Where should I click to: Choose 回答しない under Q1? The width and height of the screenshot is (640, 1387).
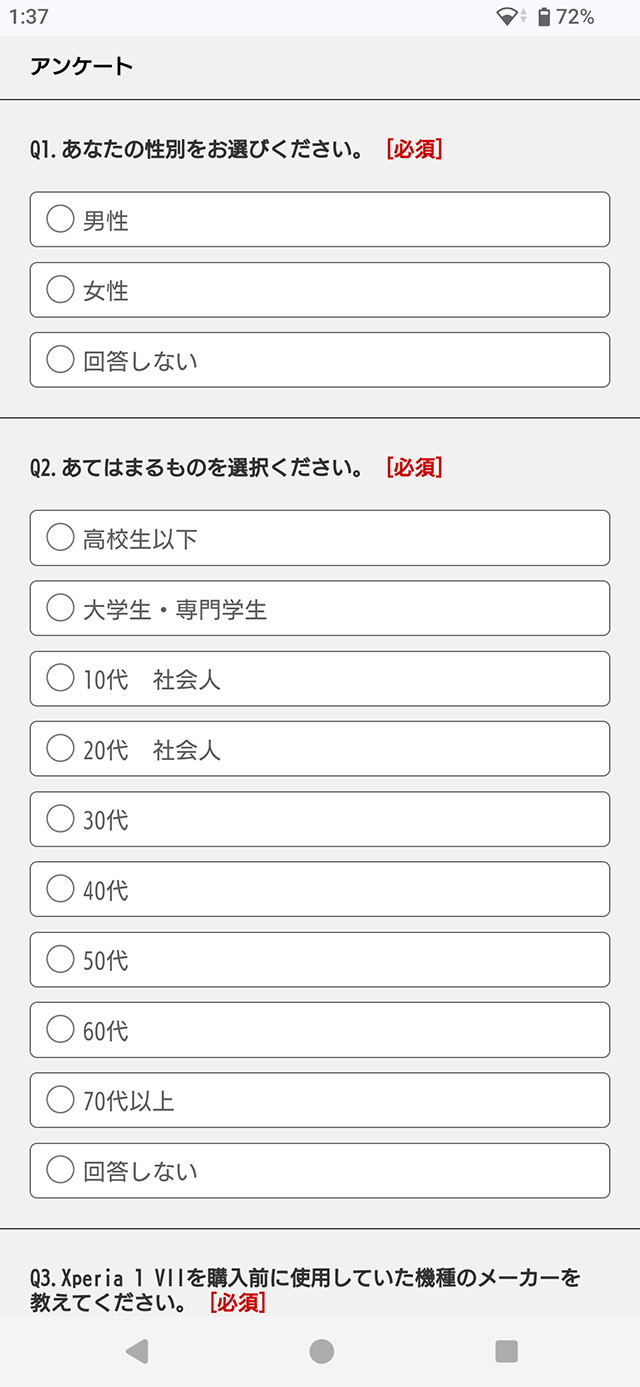[320, 360]
